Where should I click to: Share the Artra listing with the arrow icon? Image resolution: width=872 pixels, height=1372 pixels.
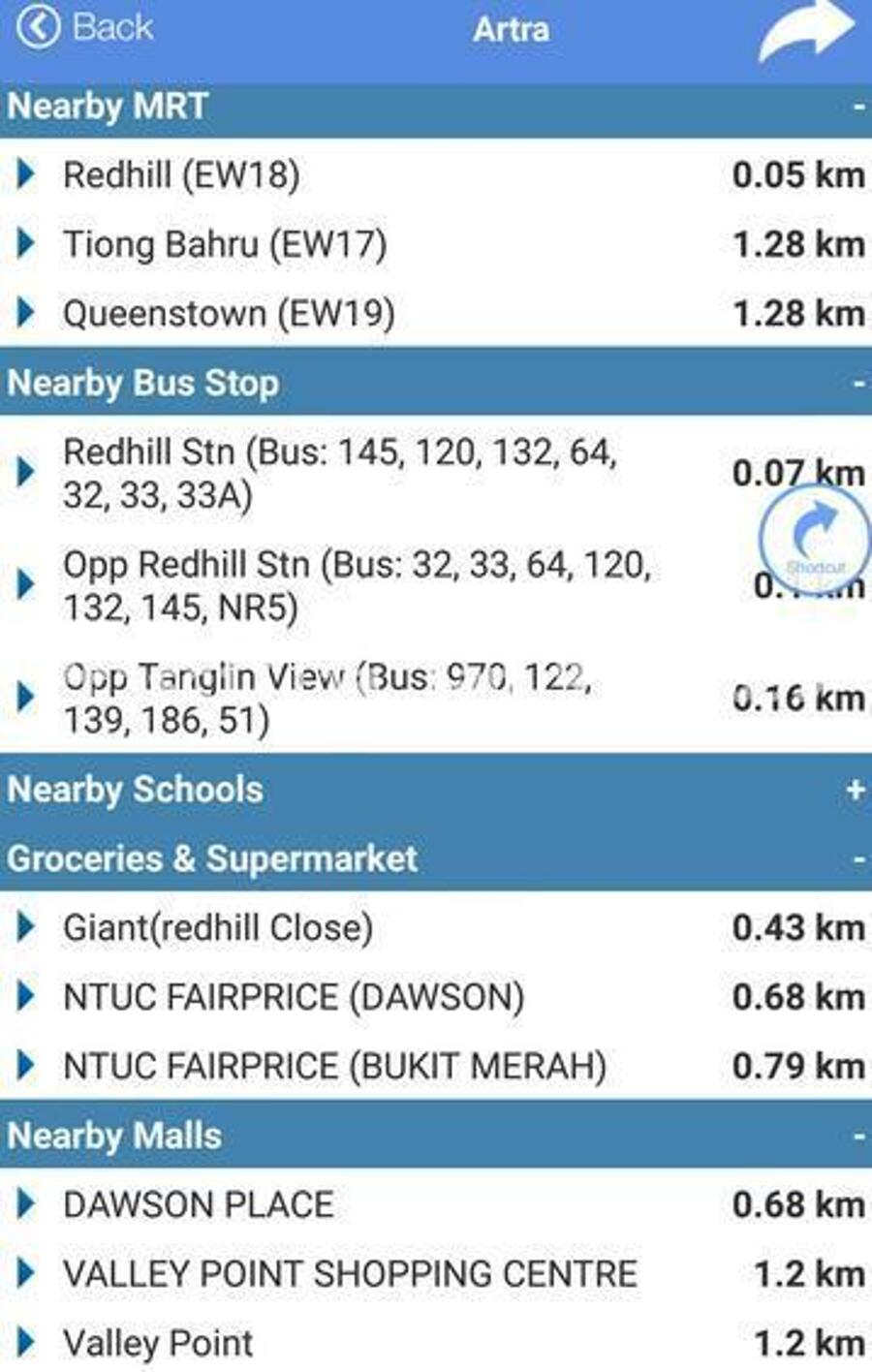tap(806, 33)
